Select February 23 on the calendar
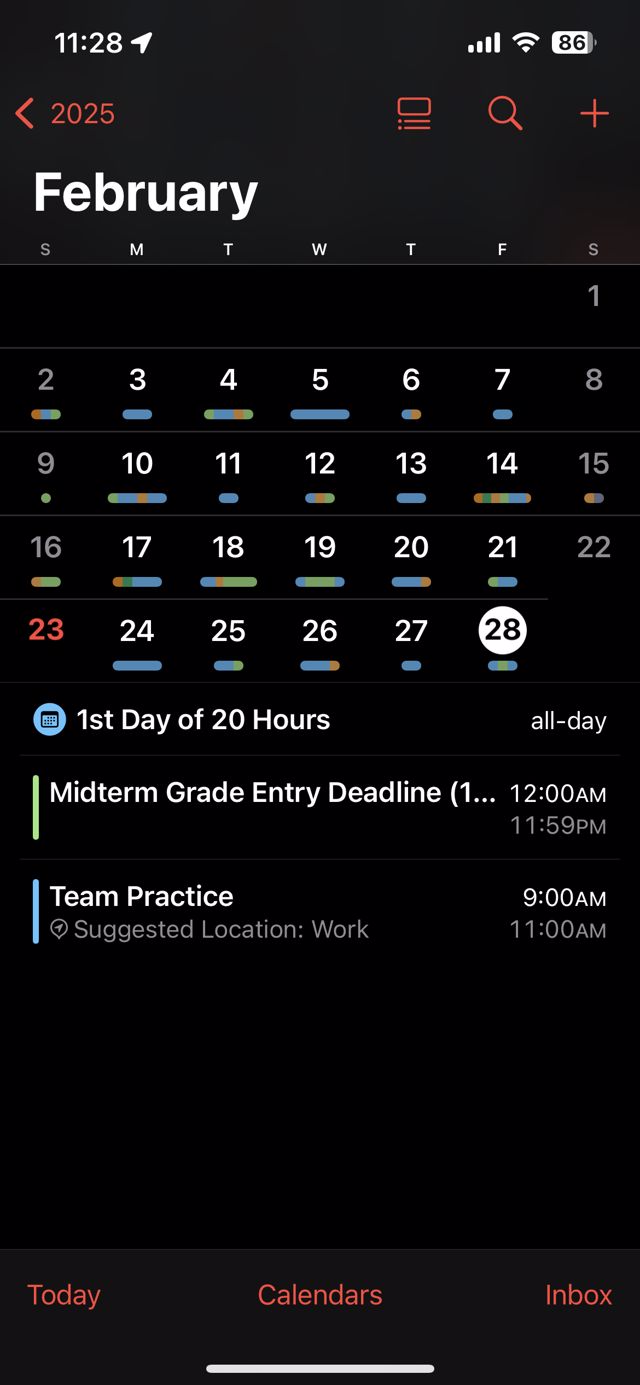 pyautogui.click(x=46, y=630)
